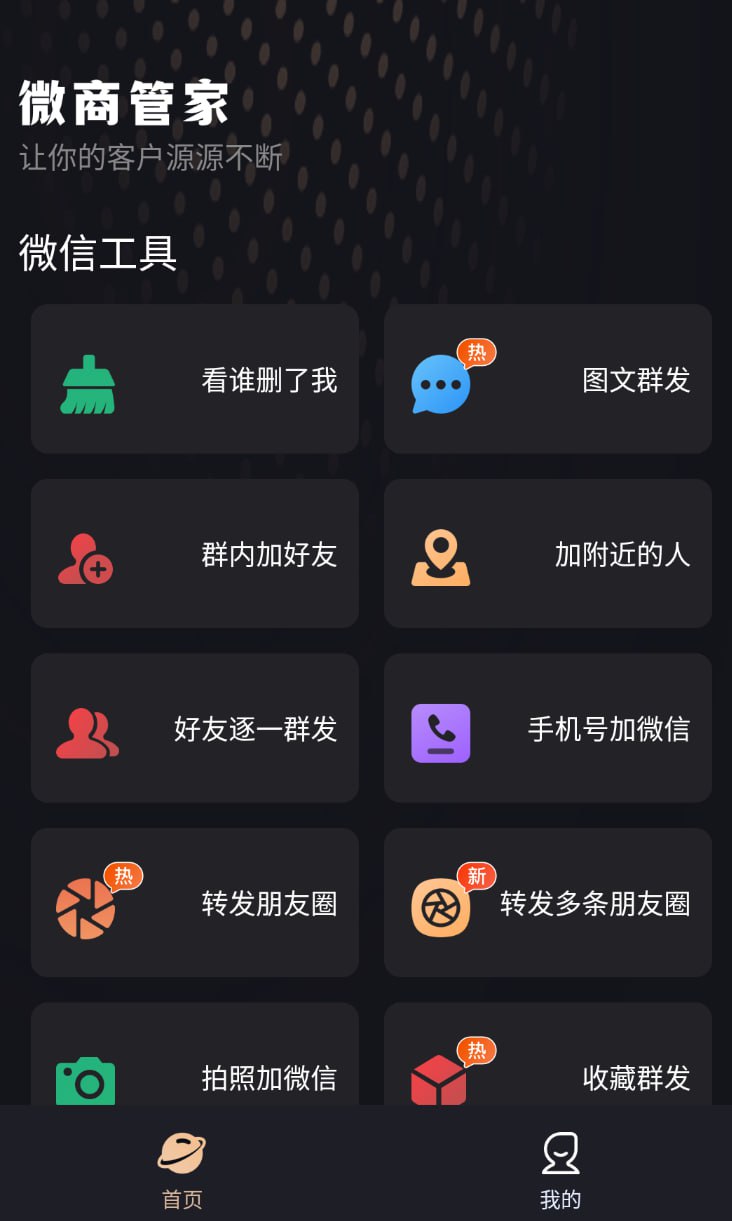Open the 加附近的人 tool card

click(x=548, y=553)
